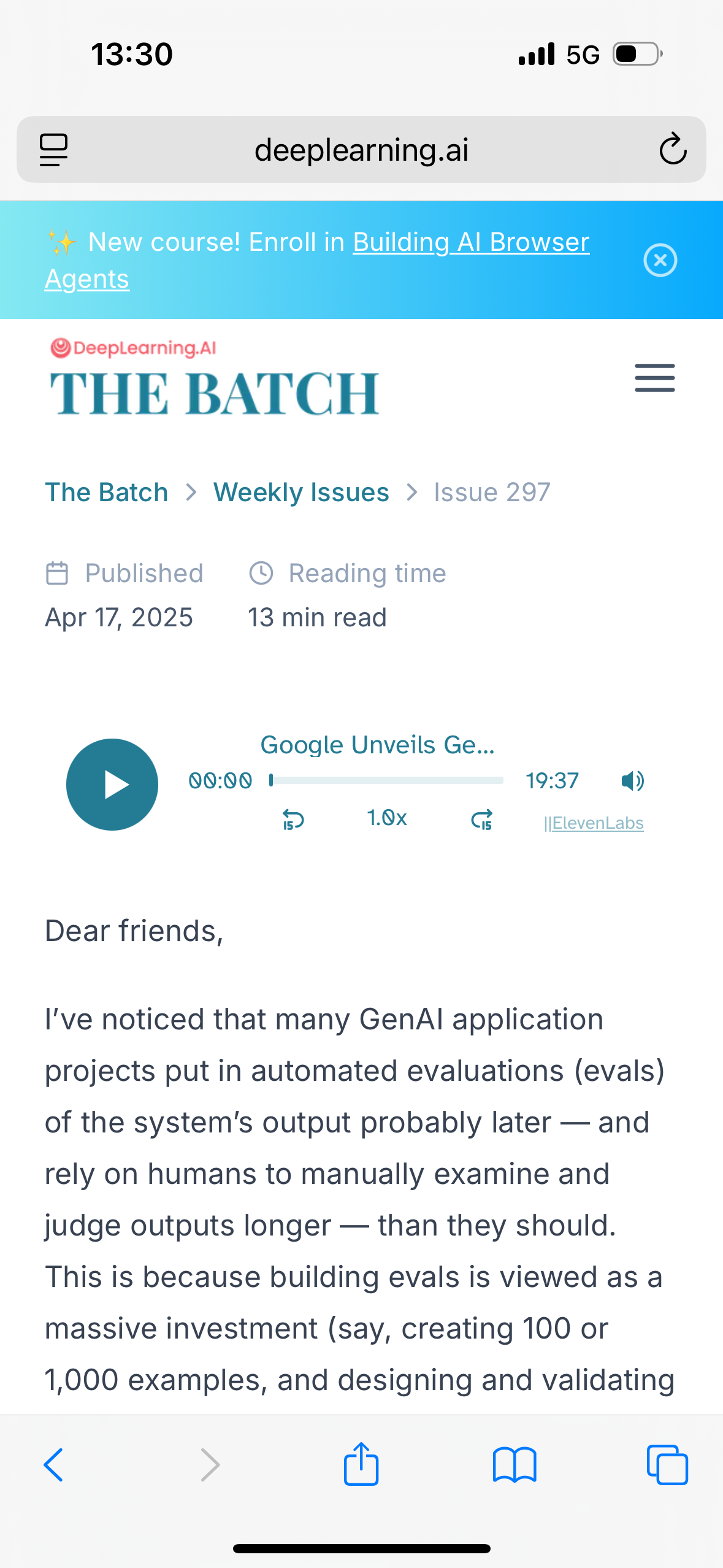Dismiss the new course banner

pyautogui.click(x=660, y=260)
